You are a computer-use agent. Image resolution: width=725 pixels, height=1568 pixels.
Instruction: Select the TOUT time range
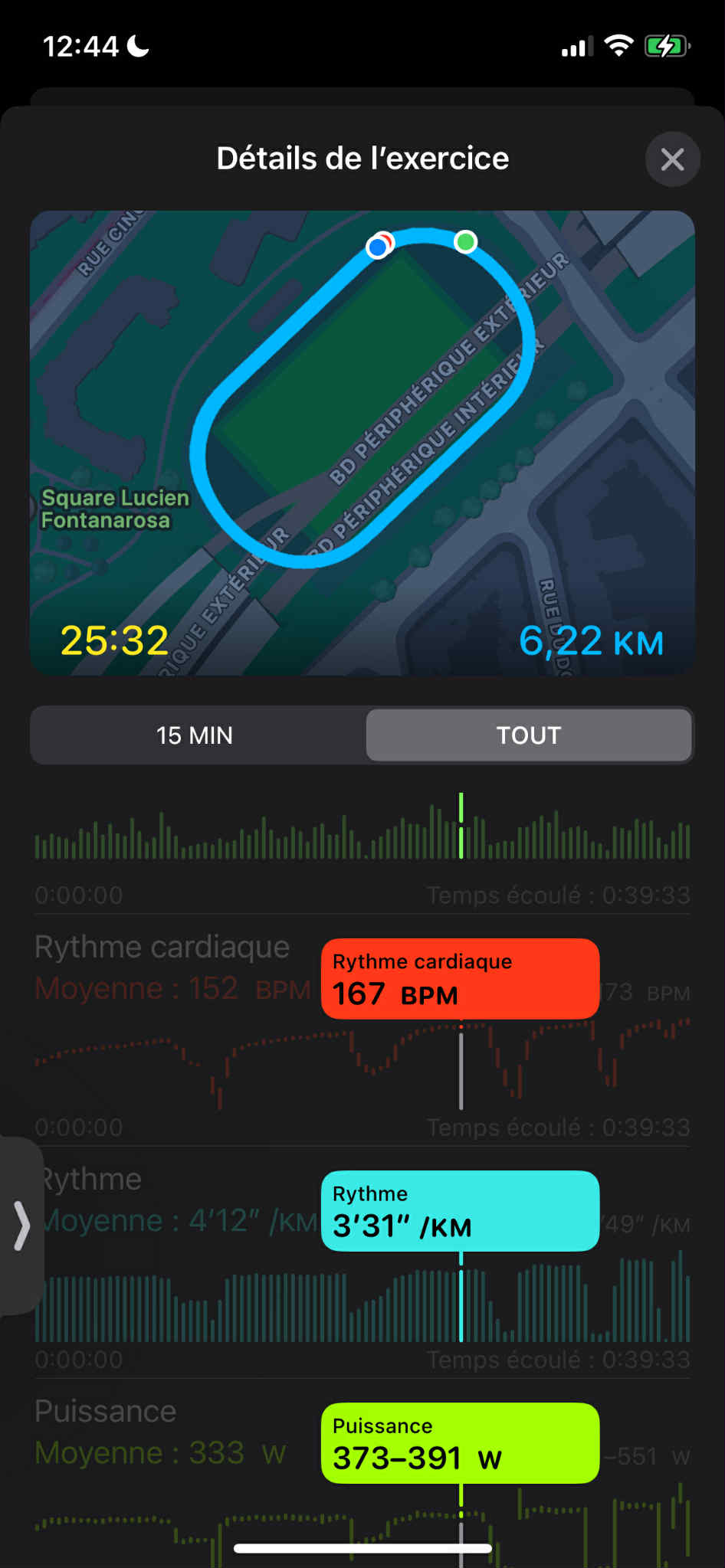[x=528, y=735]
